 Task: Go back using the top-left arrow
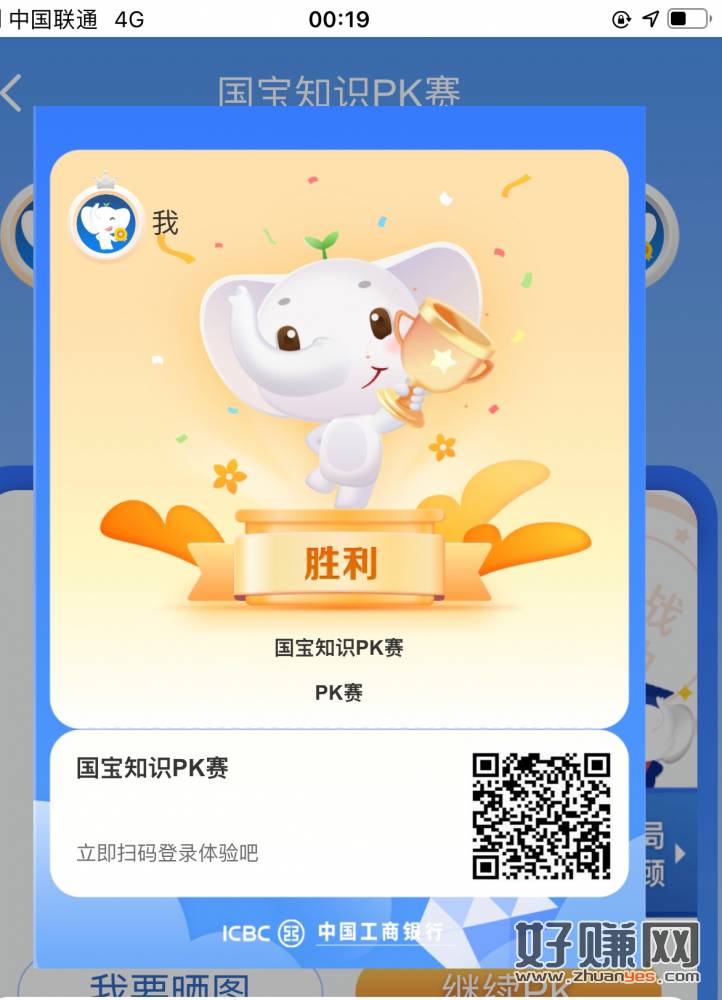[12, 92]
